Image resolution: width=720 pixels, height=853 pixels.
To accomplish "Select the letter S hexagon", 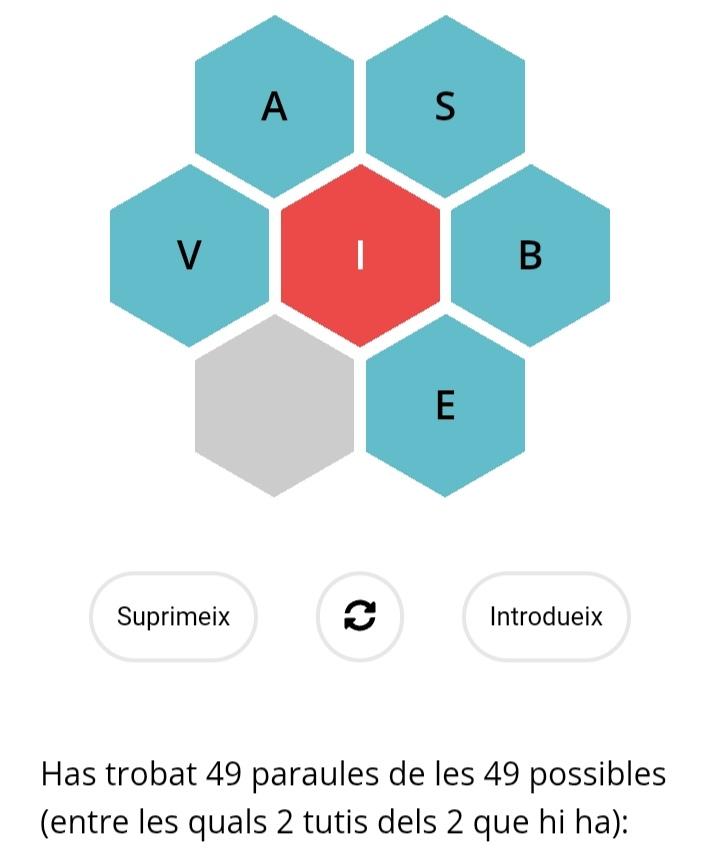I will click(445, 106).
